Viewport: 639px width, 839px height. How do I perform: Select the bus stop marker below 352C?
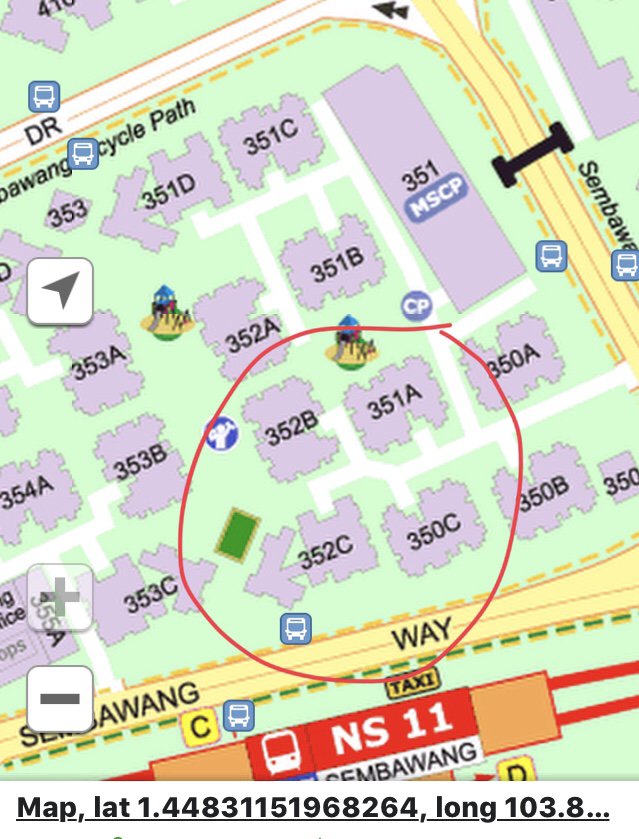point(294,628)
